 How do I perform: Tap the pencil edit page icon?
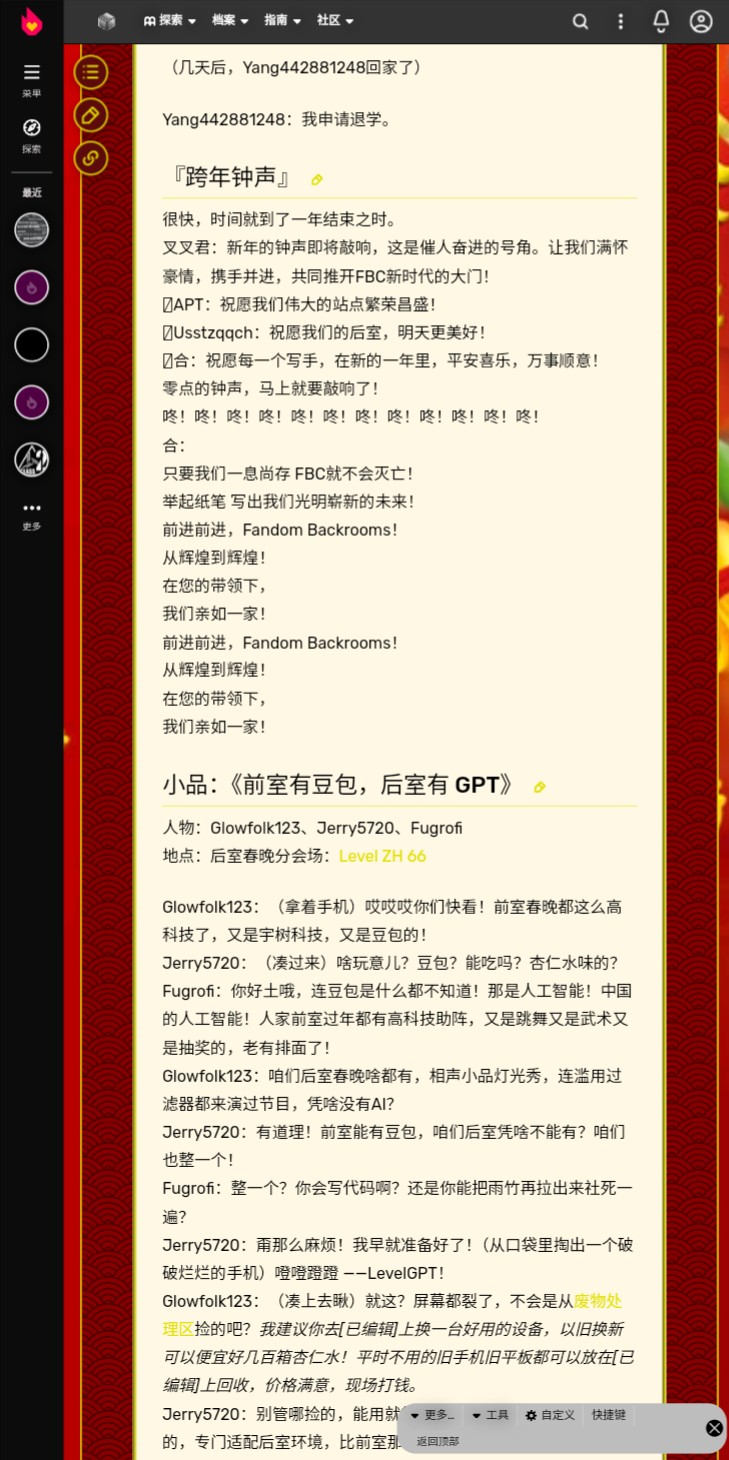[x=91, y=115]
